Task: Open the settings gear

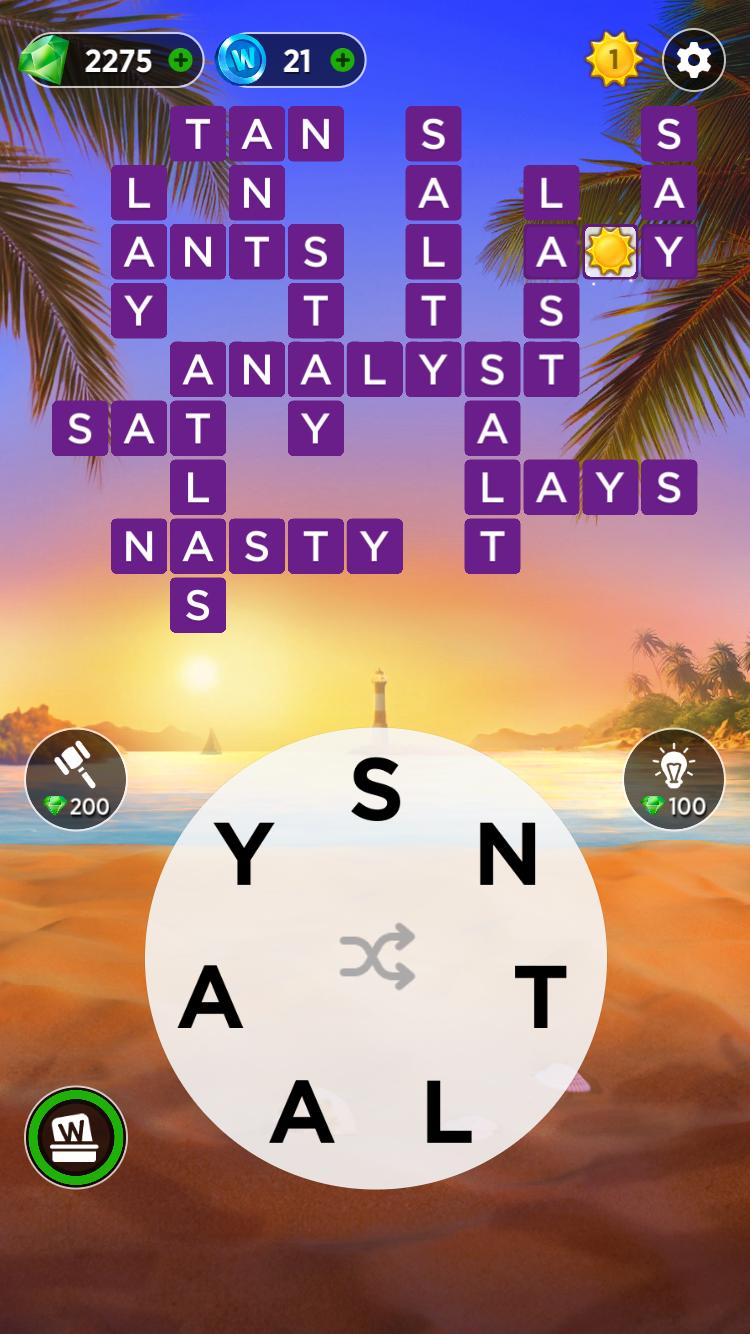Action: [694, 61]
